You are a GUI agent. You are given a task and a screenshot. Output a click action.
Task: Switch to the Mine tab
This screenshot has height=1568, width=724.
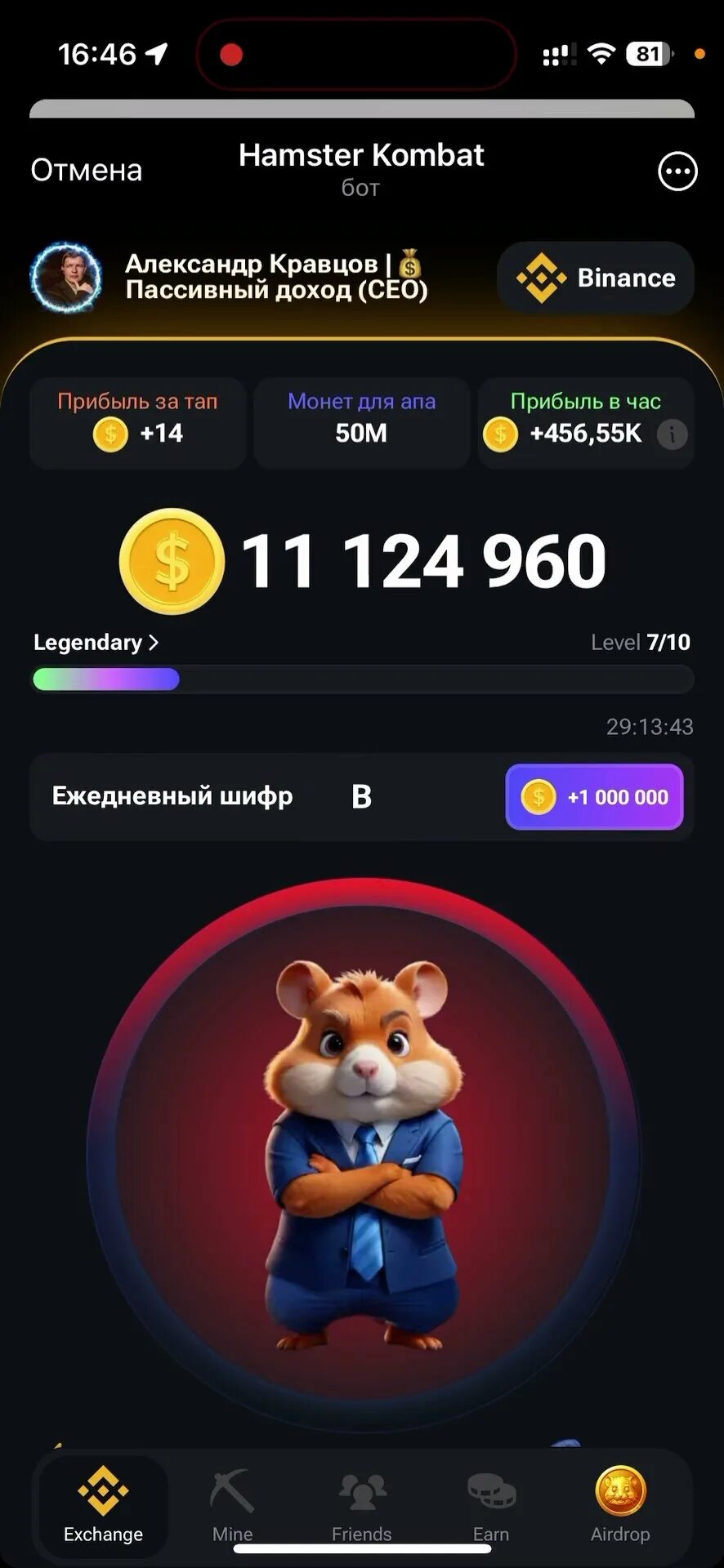232,1504
